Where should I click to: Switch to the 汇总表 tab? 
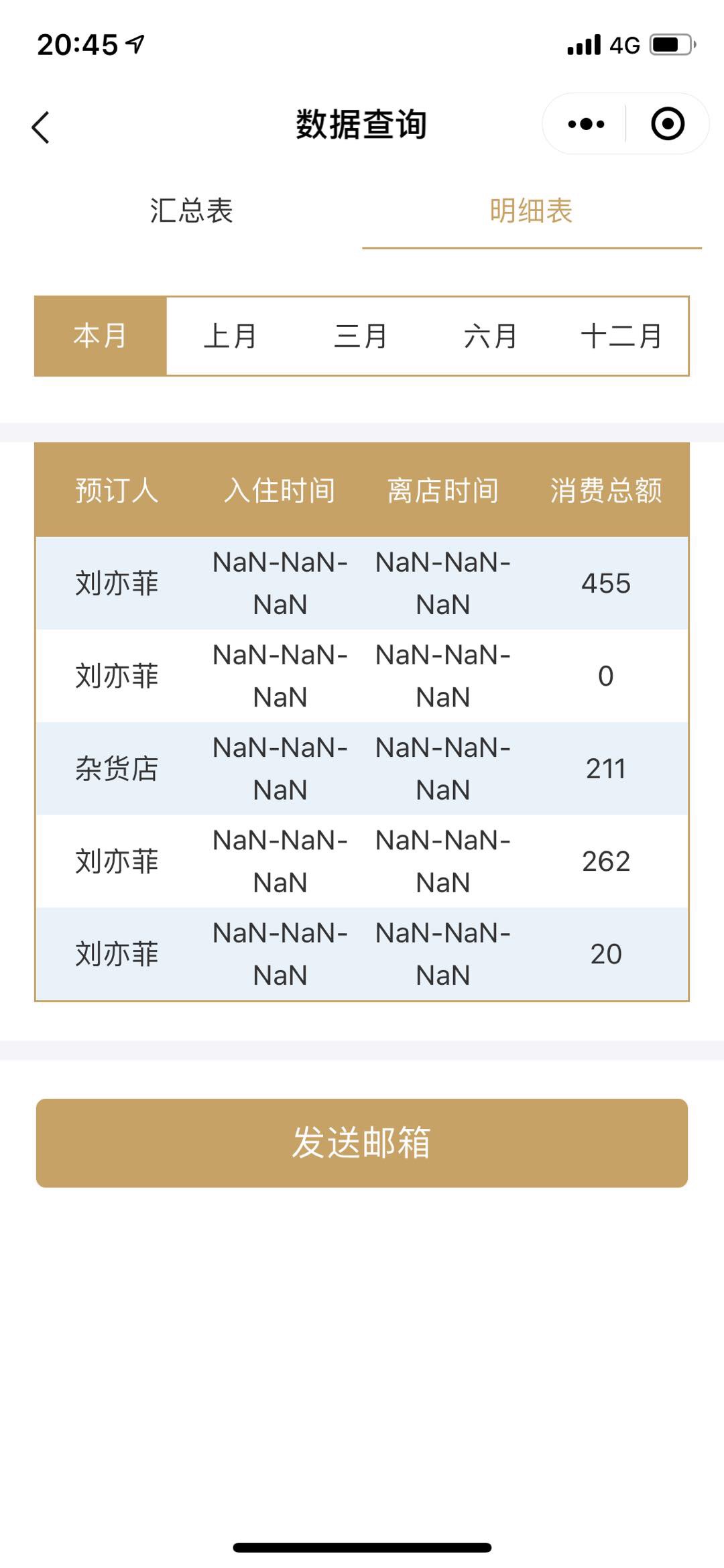(192, 210)
